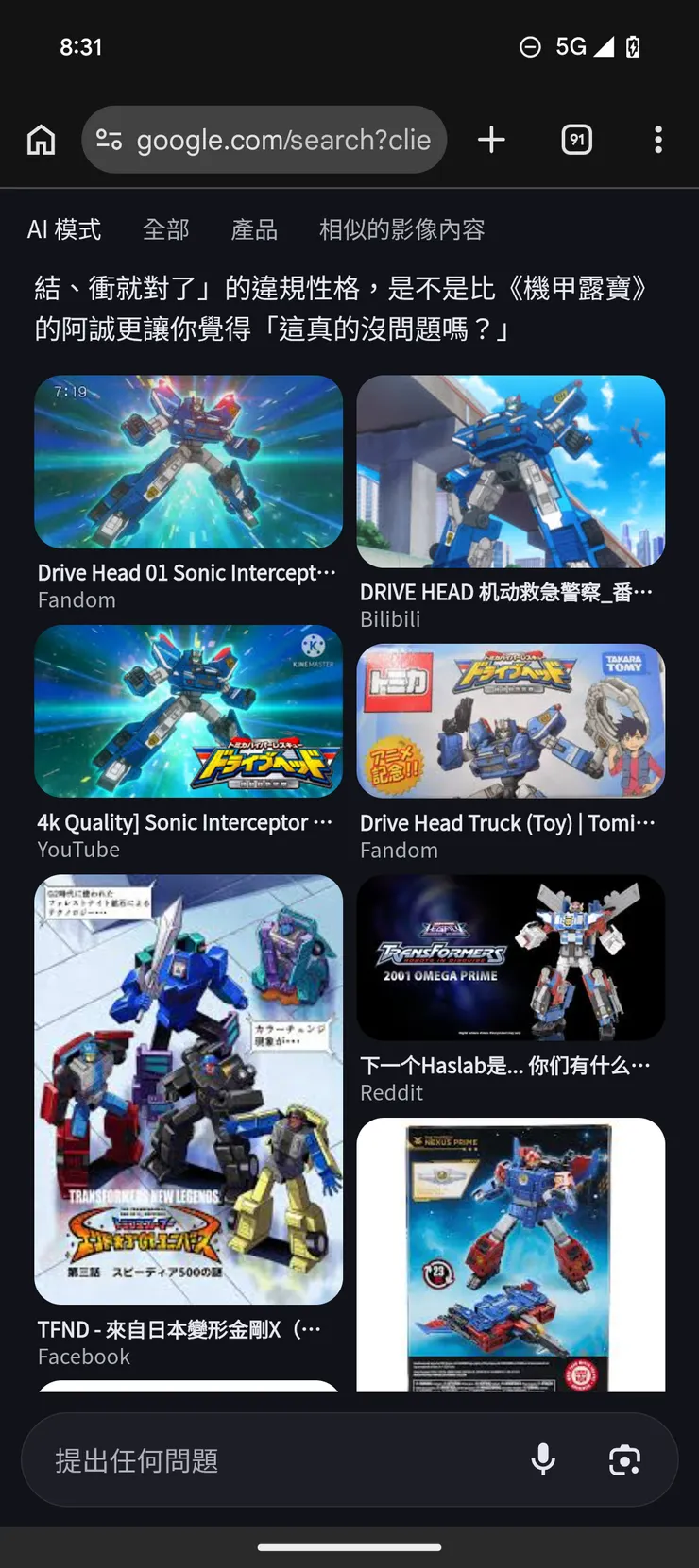Tap the 提出任何問題 input field
This screenshot has height=1568, width=699.
click(x=274, y=1460)
